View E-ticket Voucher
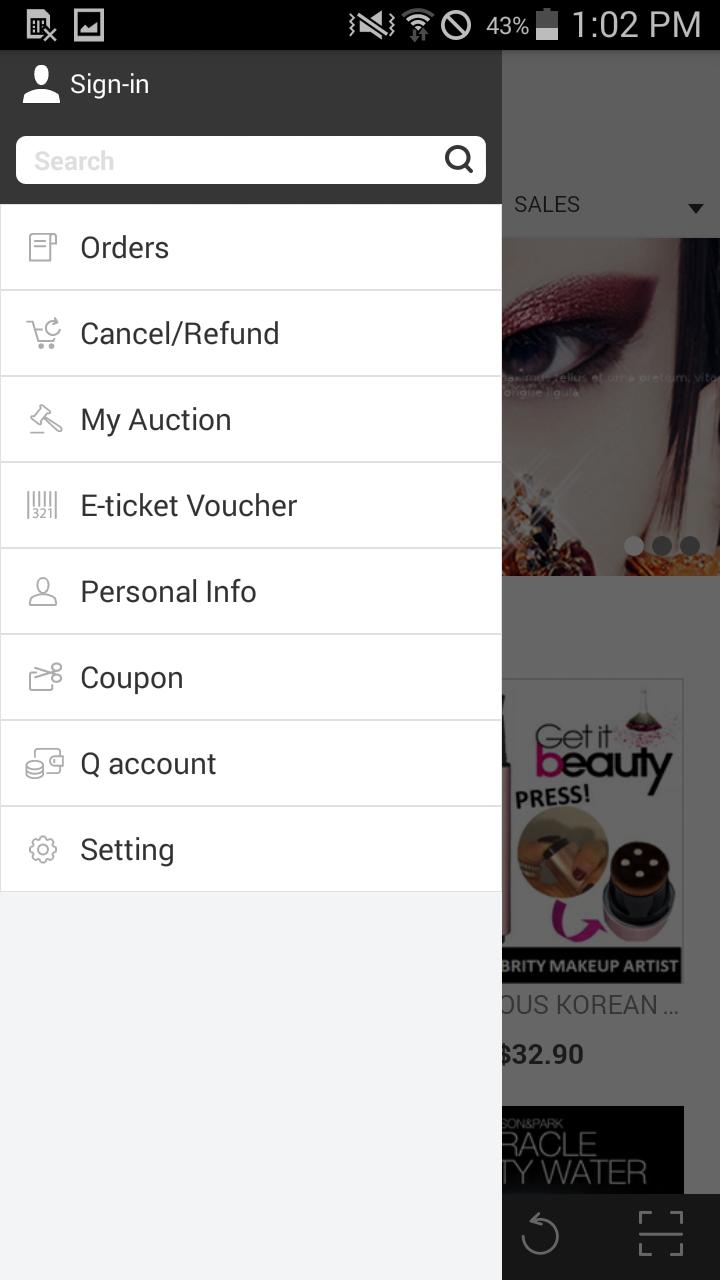 tap(250, 506)
